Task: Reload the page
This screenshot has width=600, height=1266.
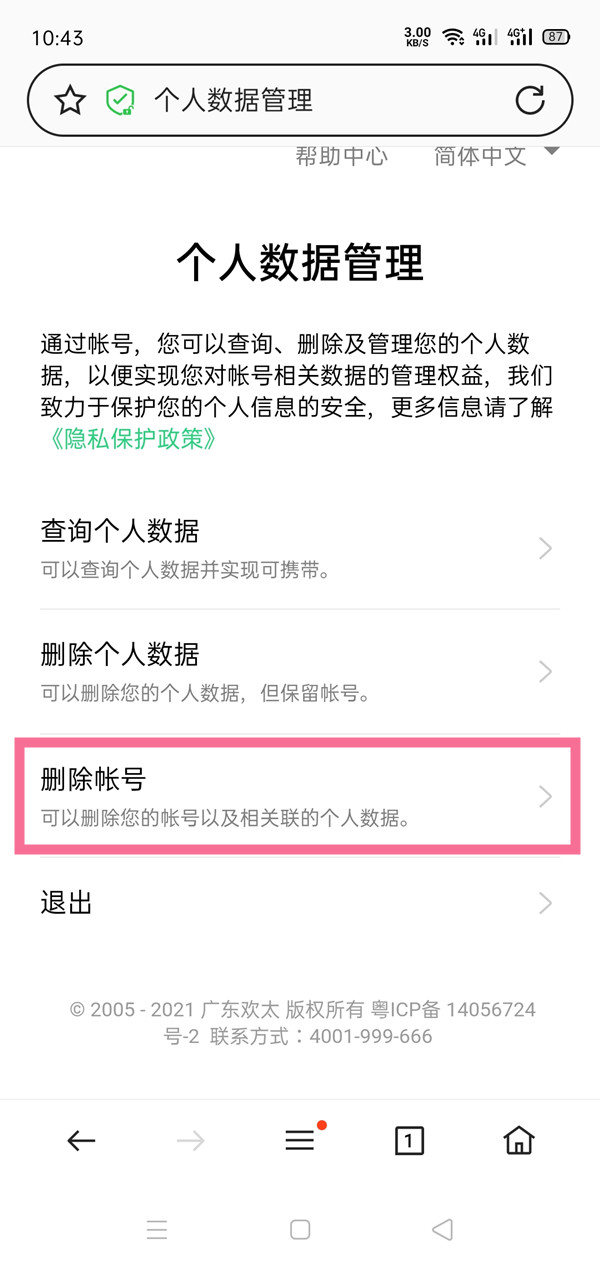Action: click(530, 100)
